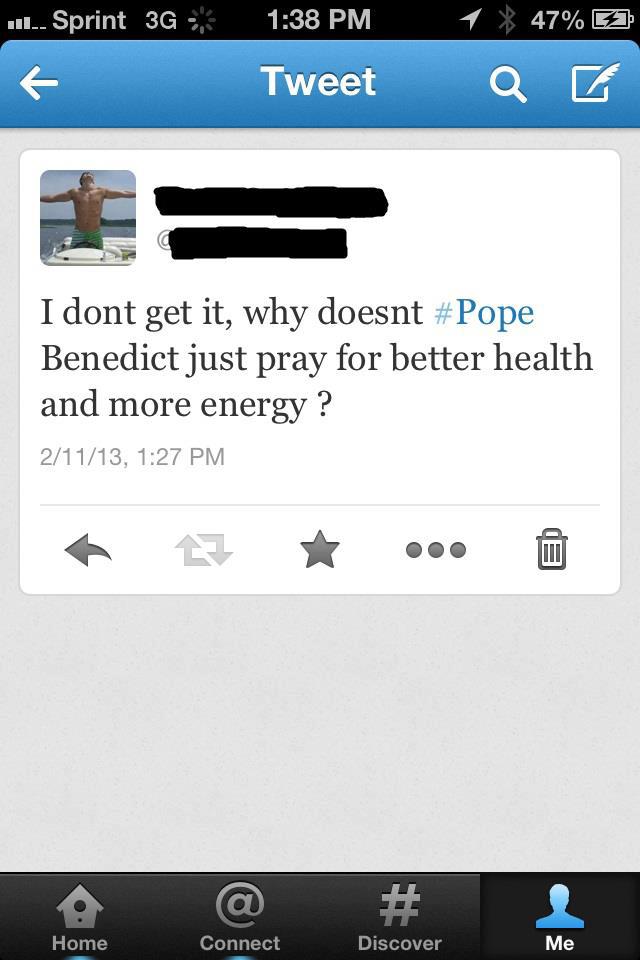Switch to the Home tab
This screenshot has width=640, height=960.
pyautogui.click(x=80, y=917)
